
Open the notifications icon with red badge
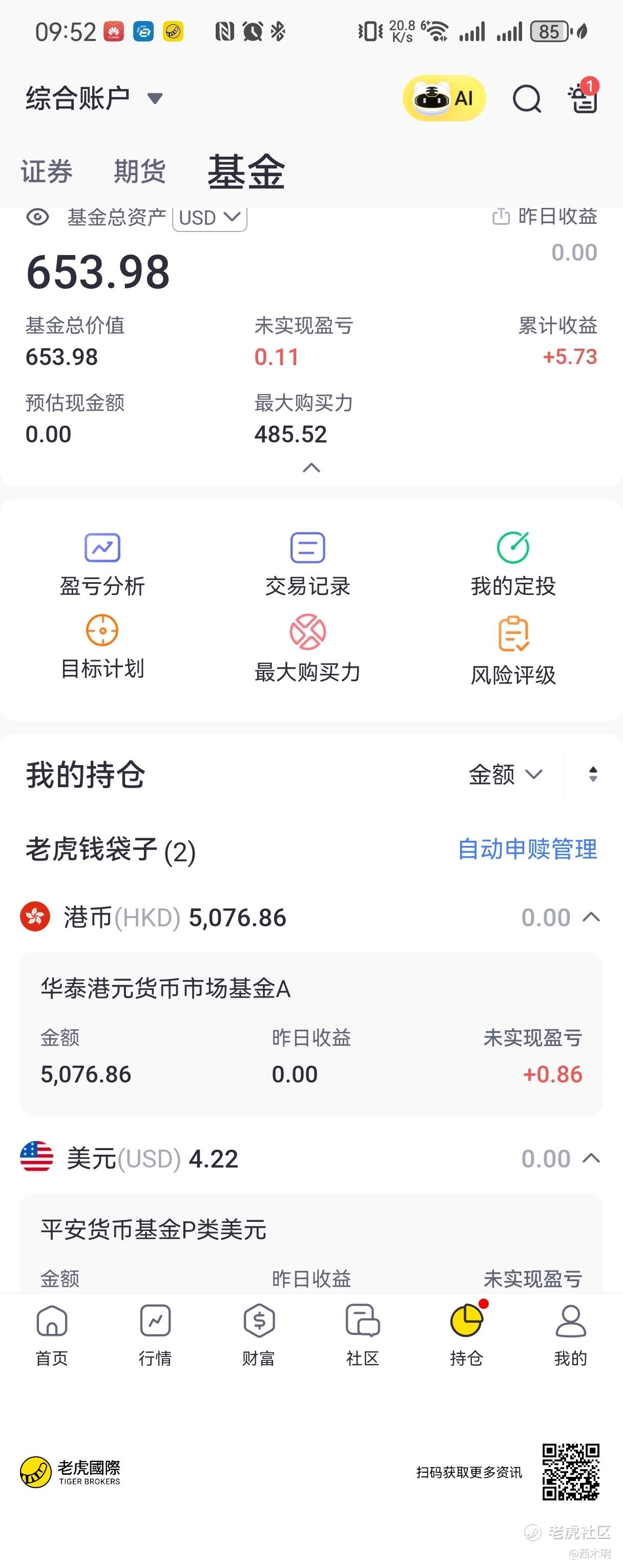tap(584, 98)
